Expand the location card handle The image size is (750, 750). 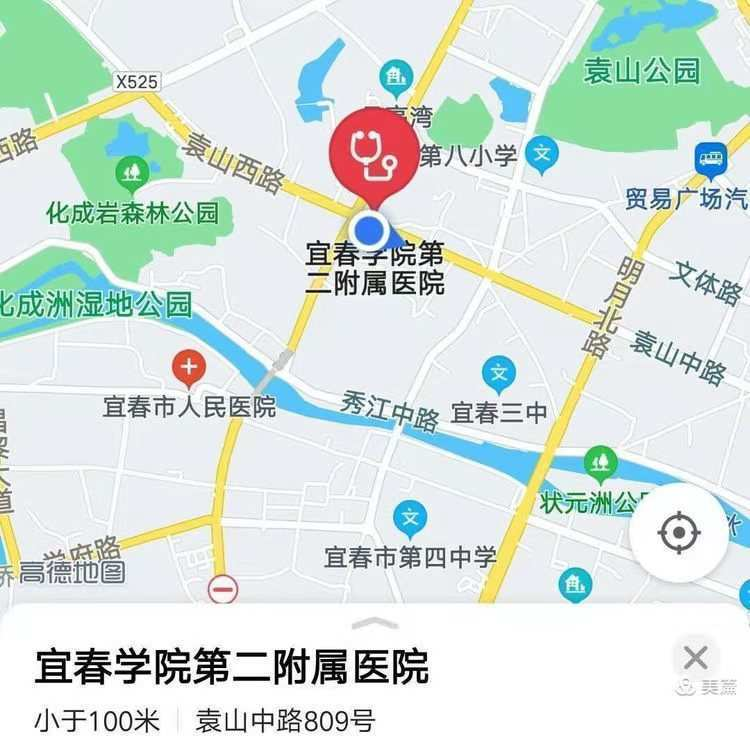click(x=375, y=624)
